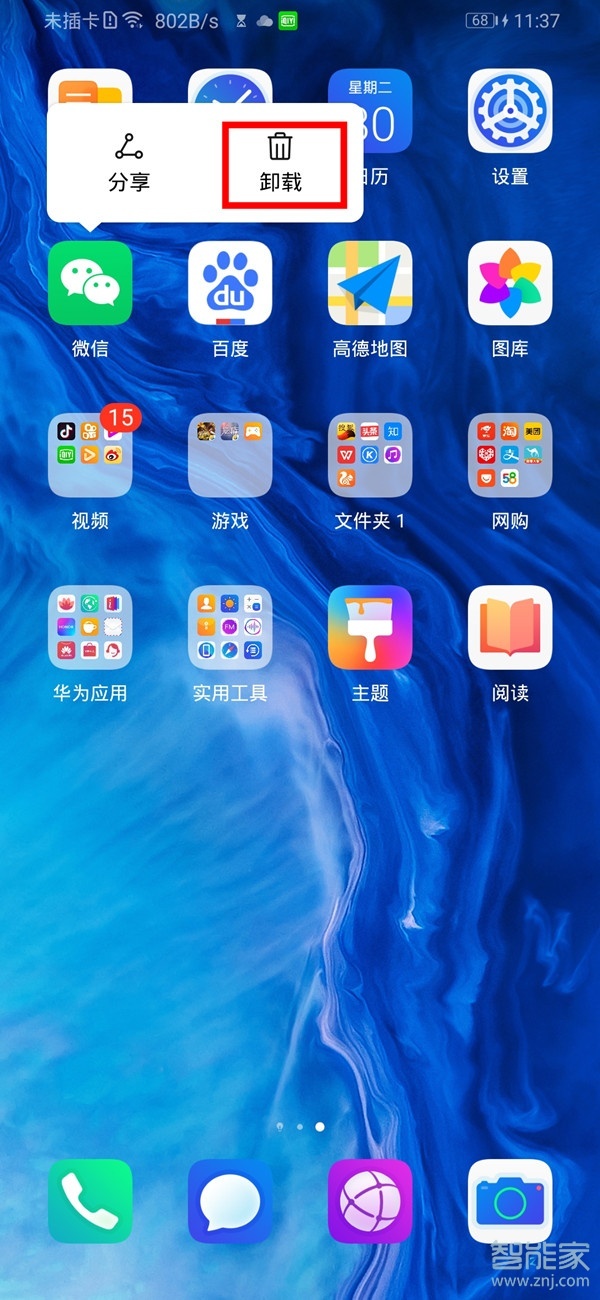600x1300 pixels.
Task: Open the camera from the dock
Action: [x=510, y=1201]
